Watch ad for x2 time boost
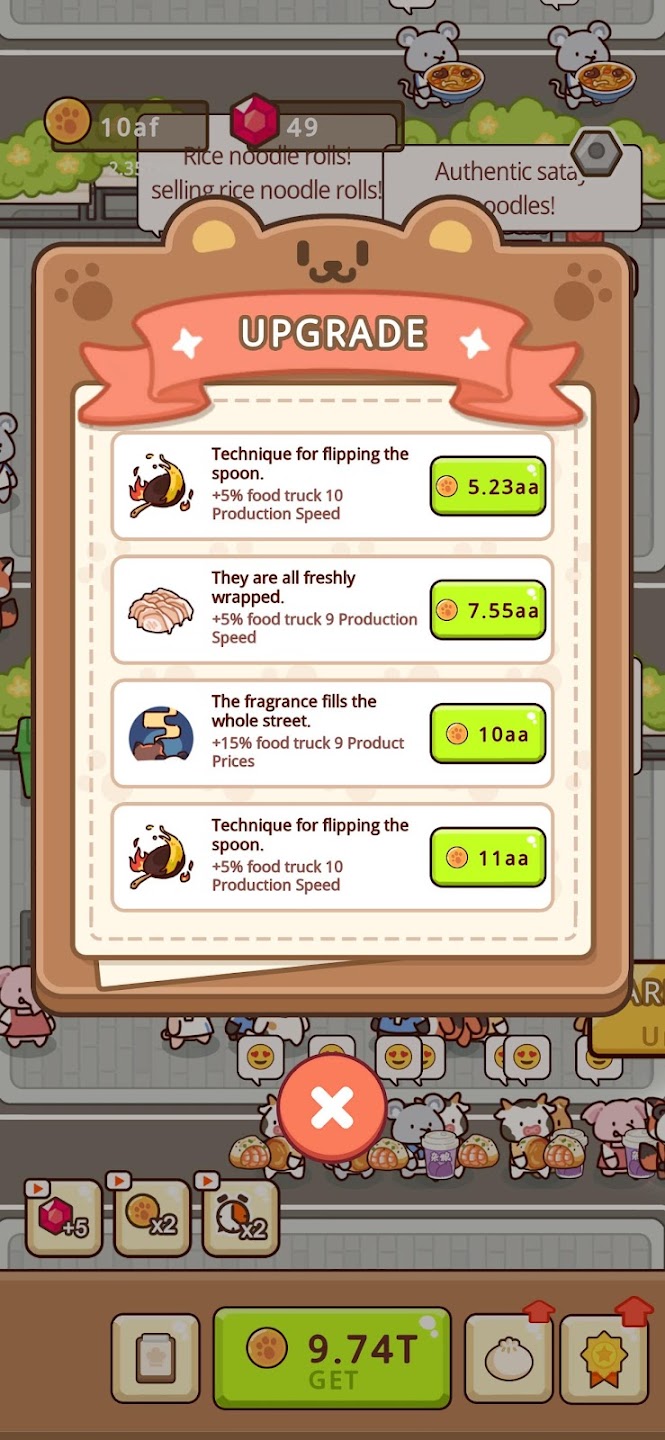The height and width of the screenshot is (1440, 665). tap(240, 1218)
